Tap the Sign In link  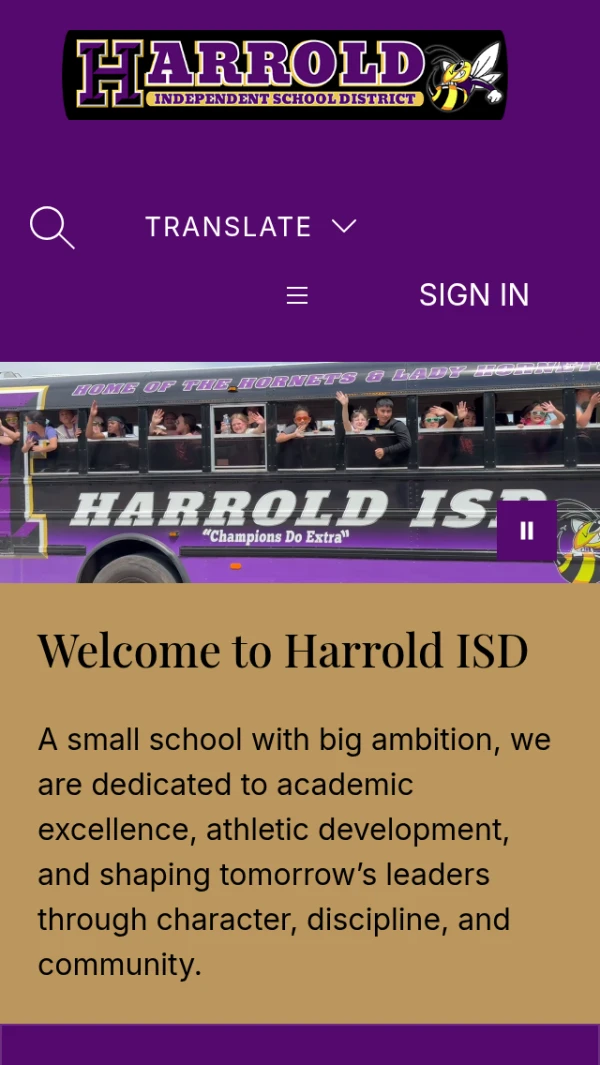473,295
